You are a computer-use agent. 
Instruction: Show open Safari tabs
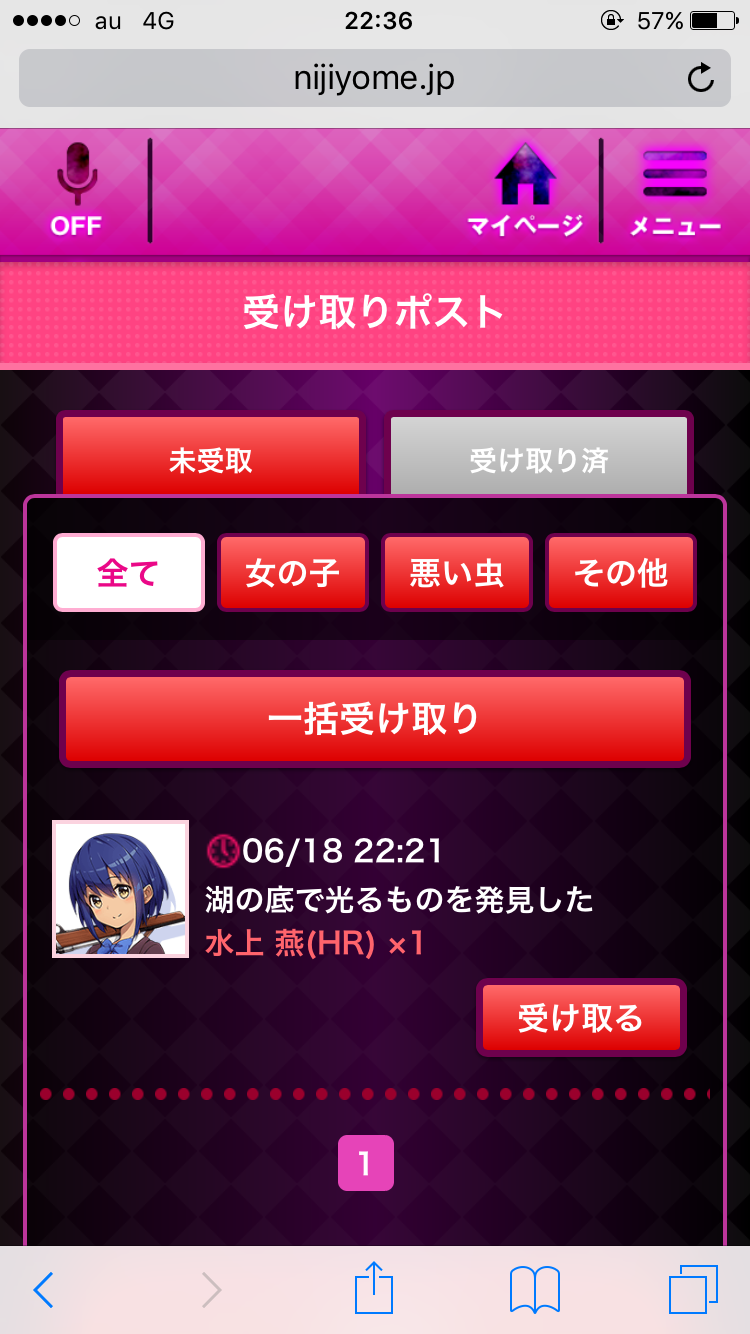[x=693, y=1289]
